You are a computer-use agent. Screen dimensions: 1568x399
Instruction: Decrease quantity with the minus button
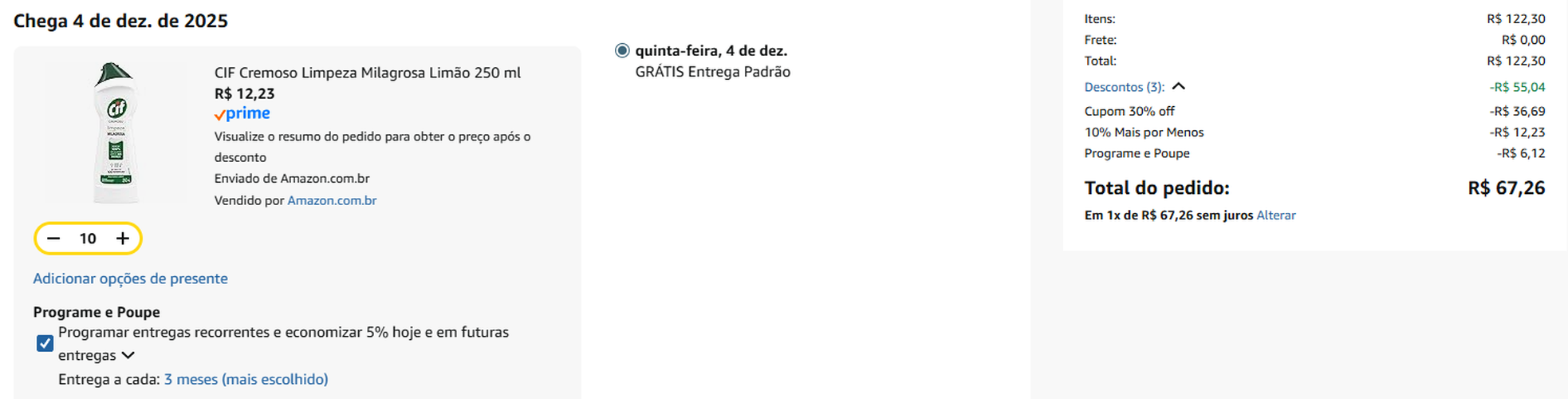point(53,239)
